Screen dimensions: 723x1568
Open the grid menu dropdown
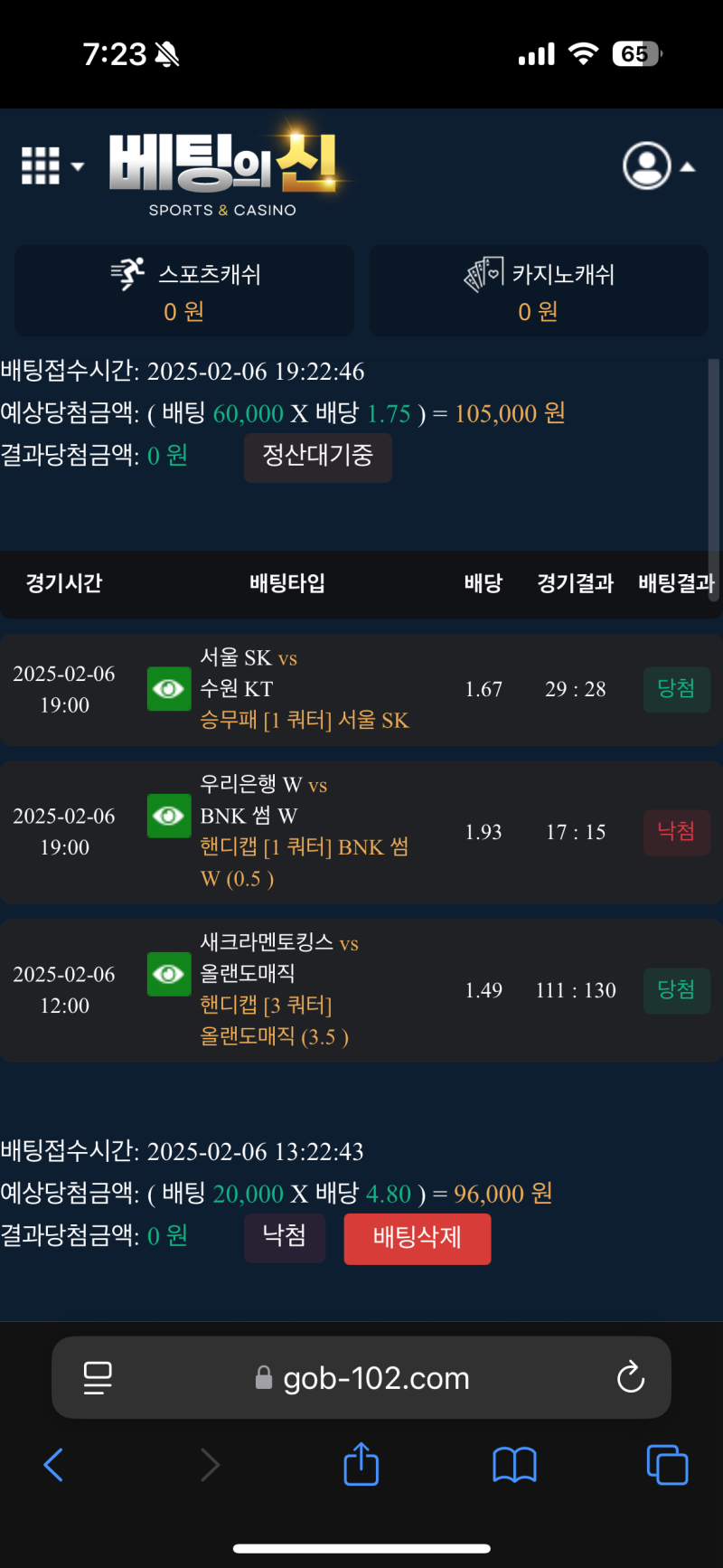pos(51,166)
